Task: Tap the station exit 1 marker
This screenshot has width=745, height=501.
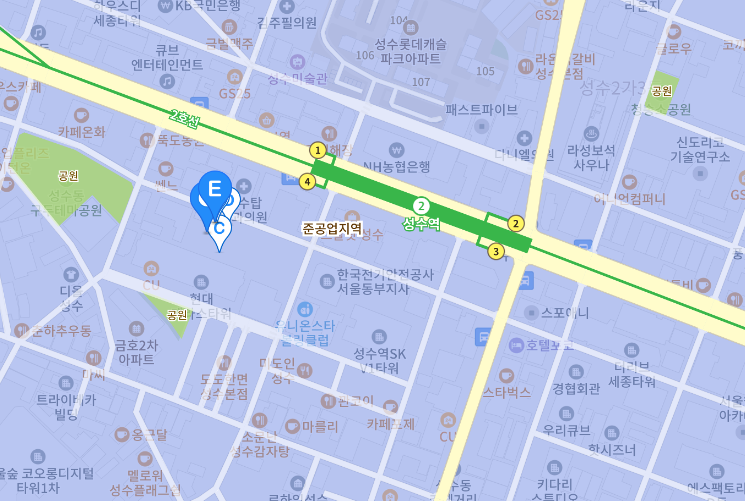Action: click(318, 150)
